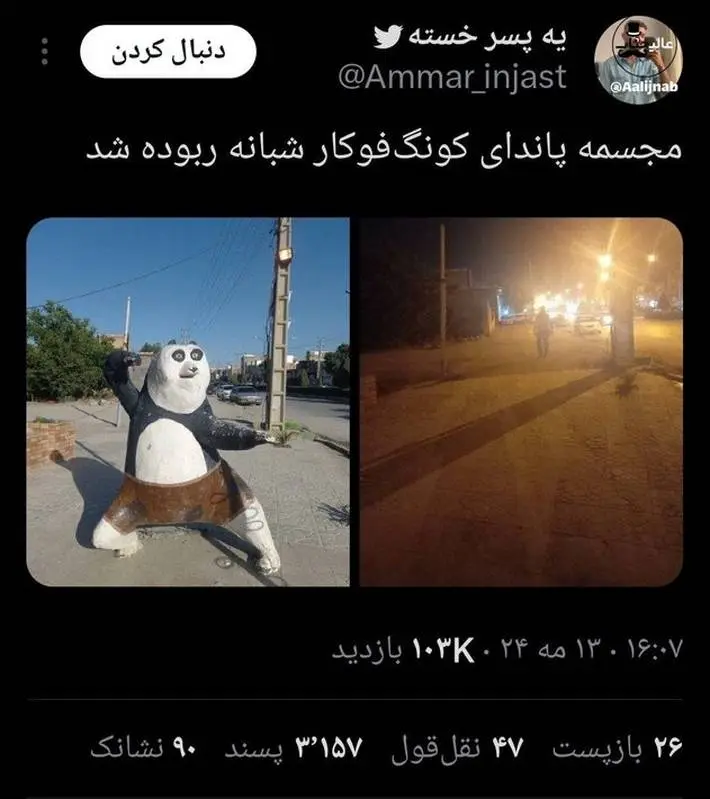
Task: Open the daytime panda statue photo
Action: [188, 402]
